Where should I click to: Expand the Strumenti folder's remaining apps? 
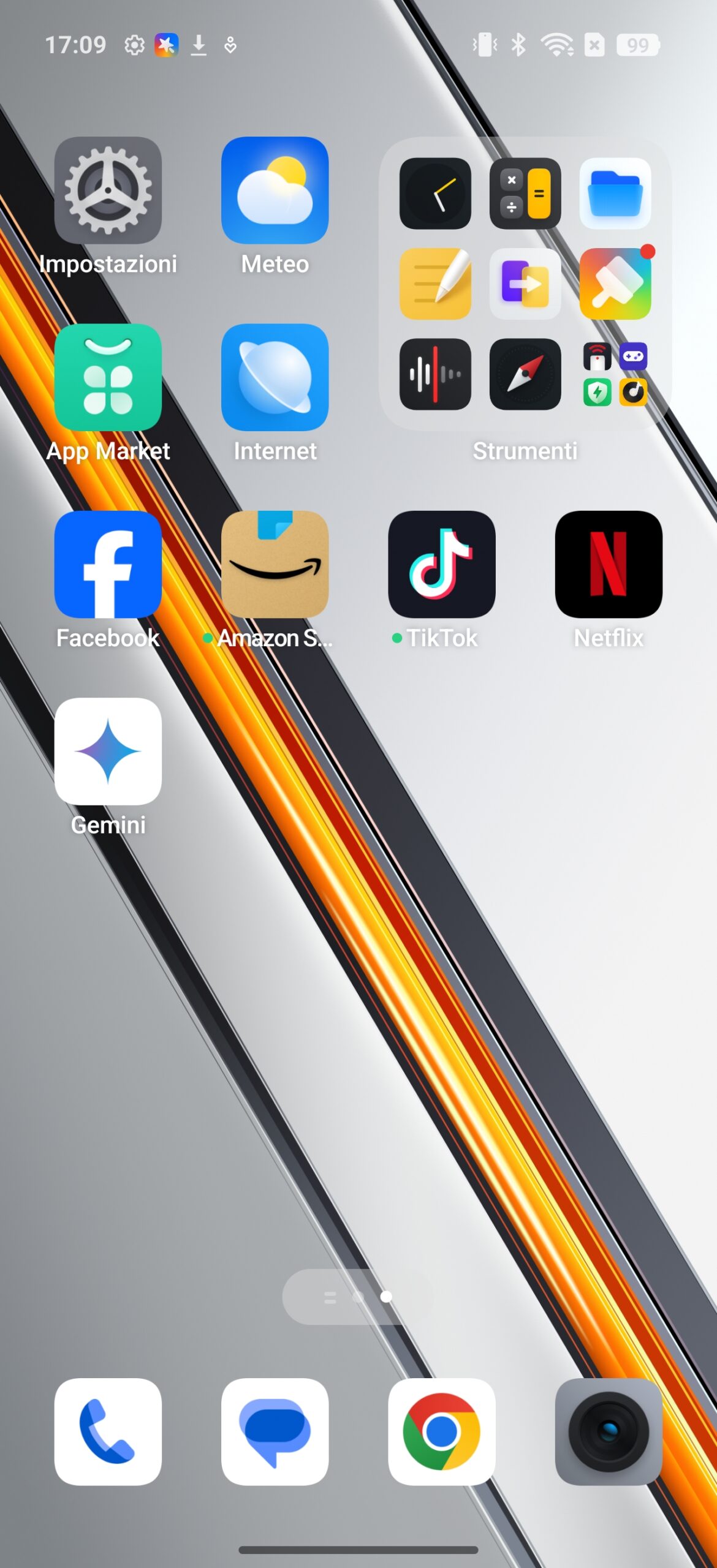pyautogui.click(x=615, y=374)
